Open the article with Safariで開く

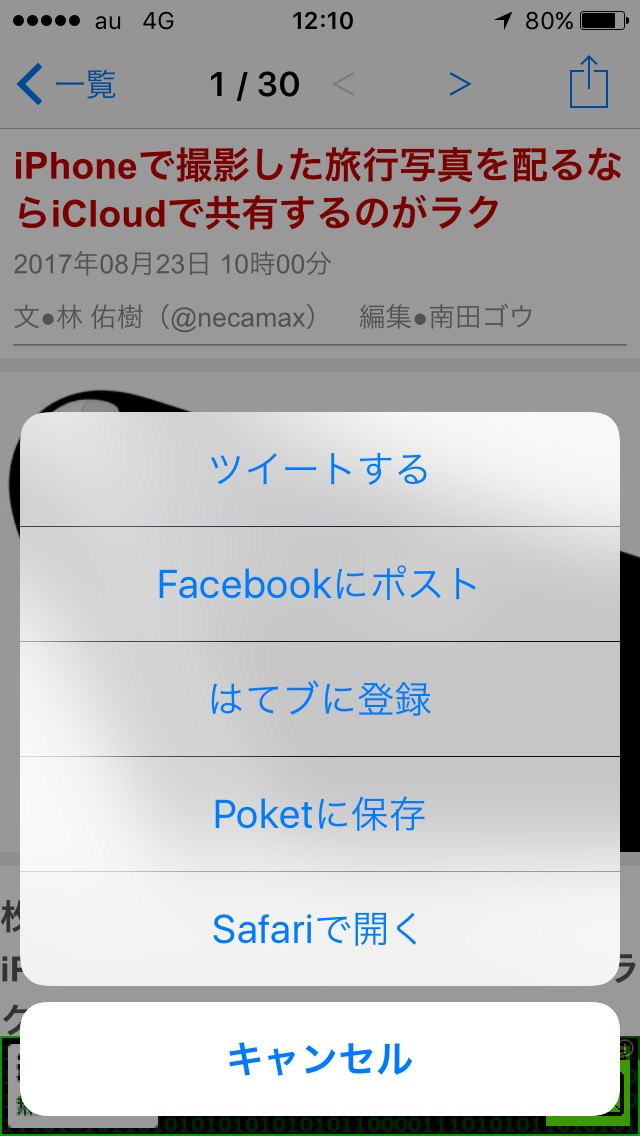(x=319, y=929)
